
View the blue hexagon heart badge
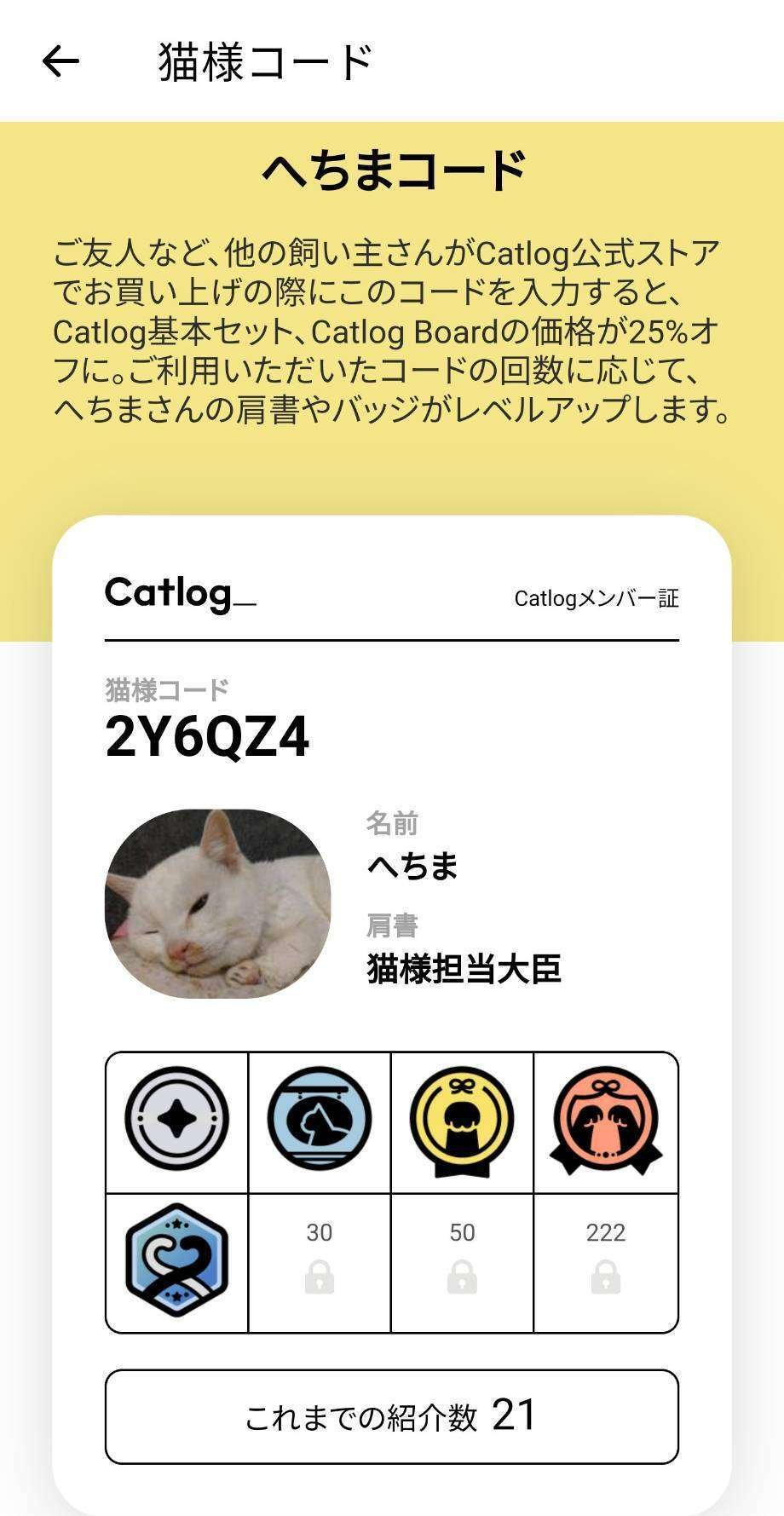click(177, 1261)
